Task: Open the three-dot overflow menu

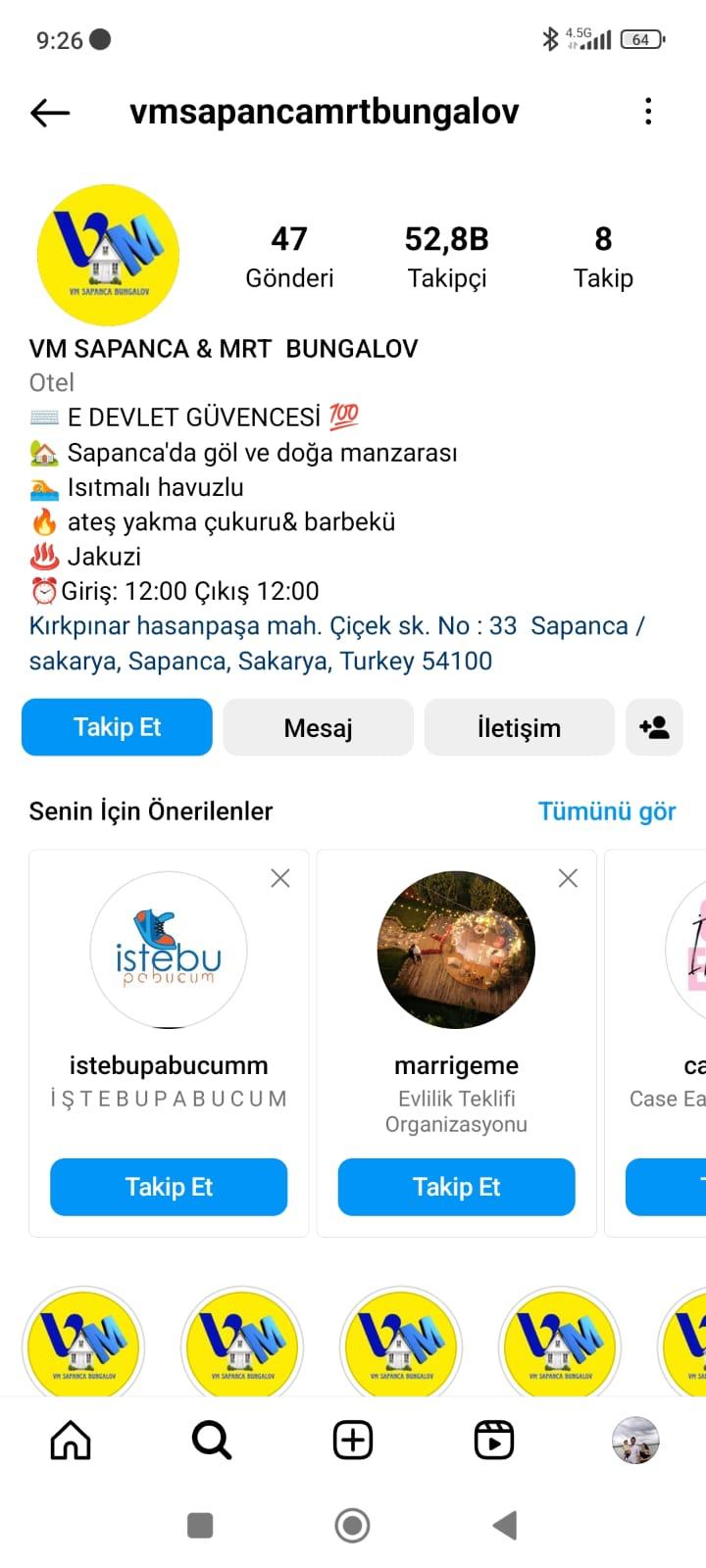Action: [648, 112]
